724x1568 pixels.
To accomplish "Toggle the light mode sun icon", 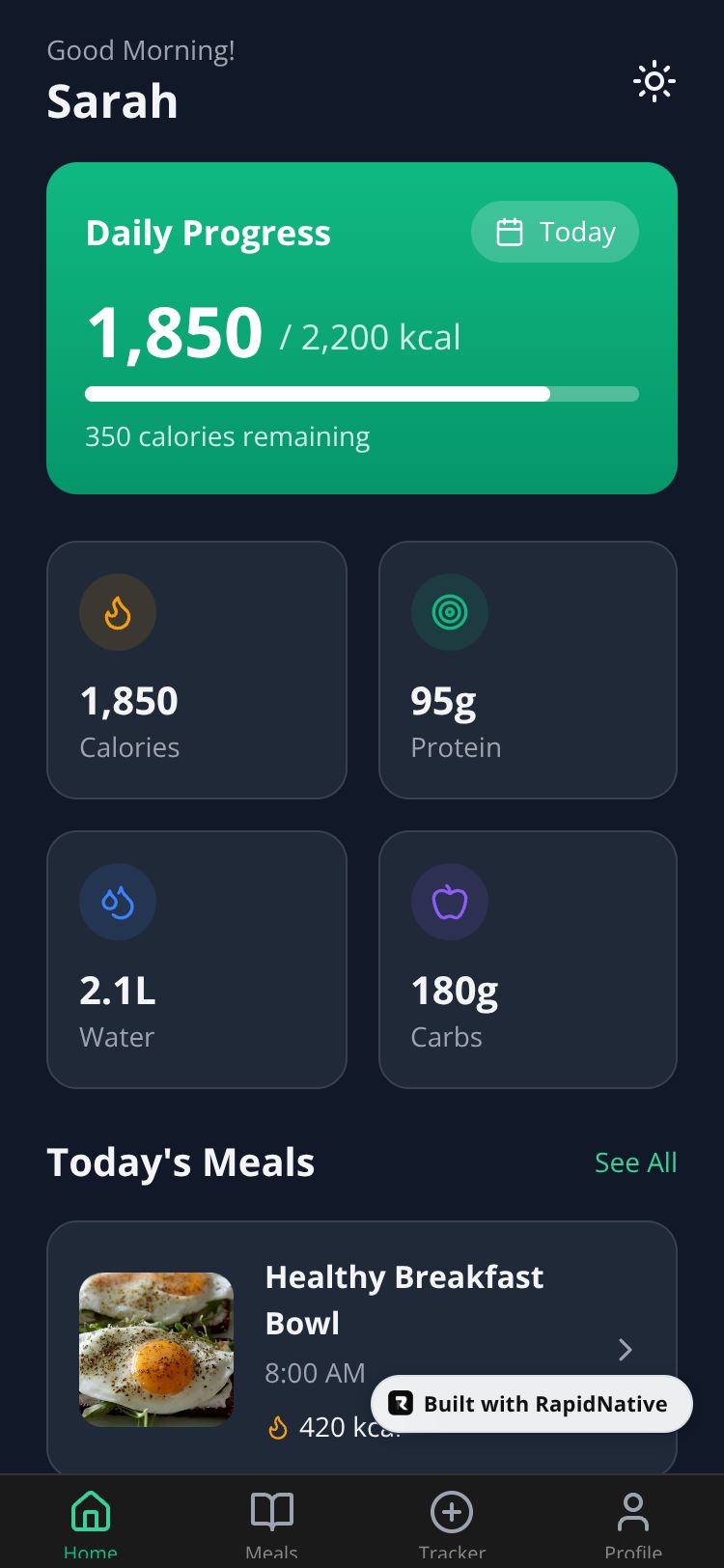I will tap(654, 82).
